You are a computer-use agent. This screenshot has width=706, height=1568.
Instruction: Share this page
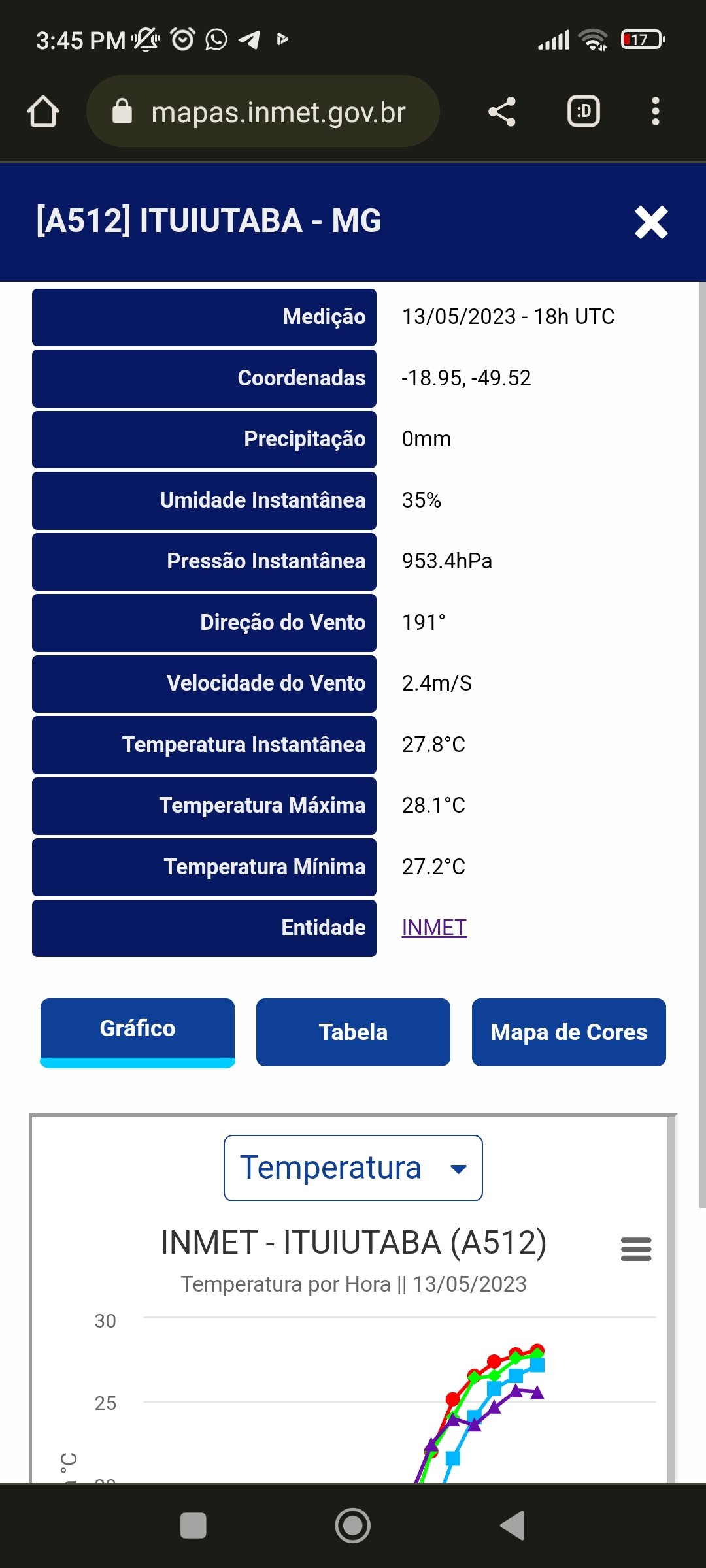pyautogui.click(x=502, y=112)
